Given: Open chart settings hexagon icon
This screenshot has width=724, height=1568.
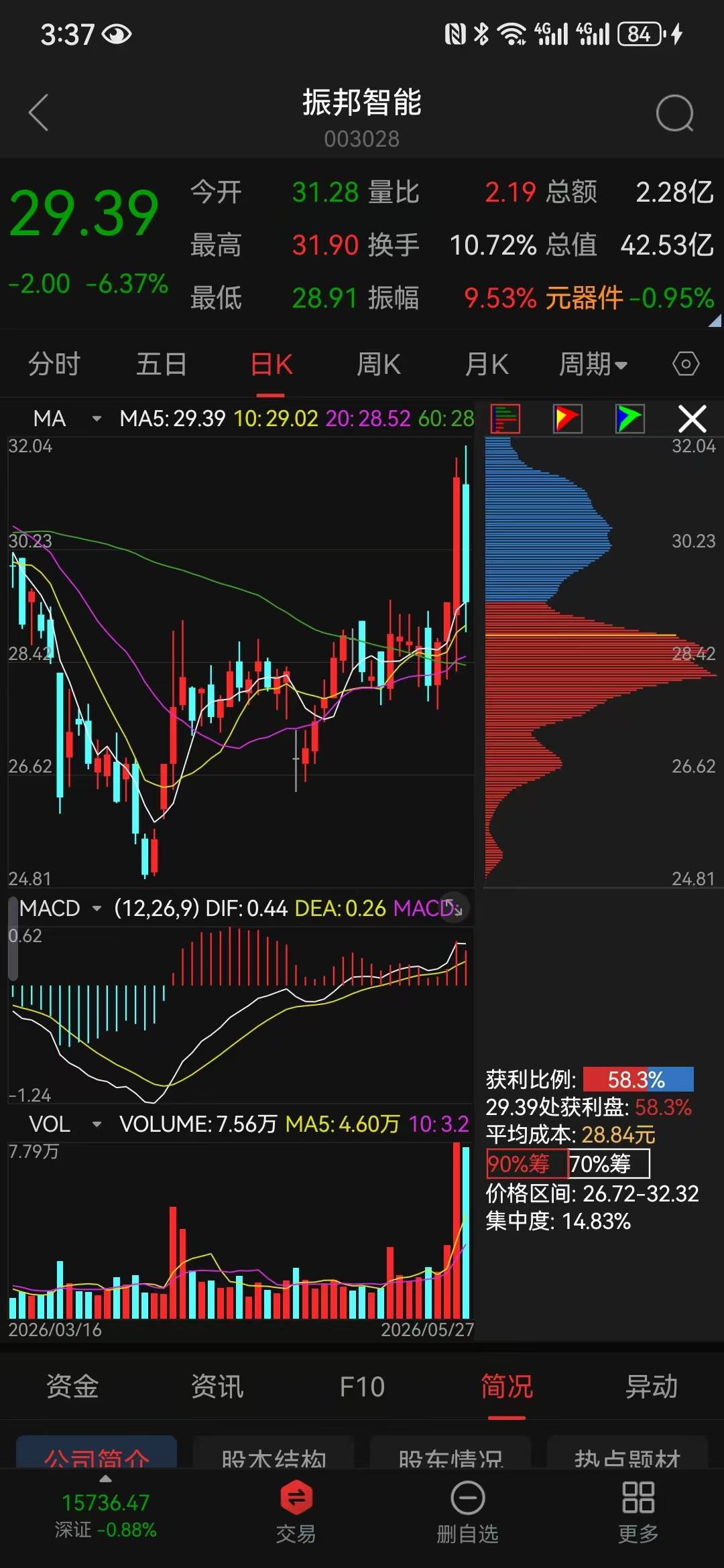Looking at the screenshot, I should (686, 365).
